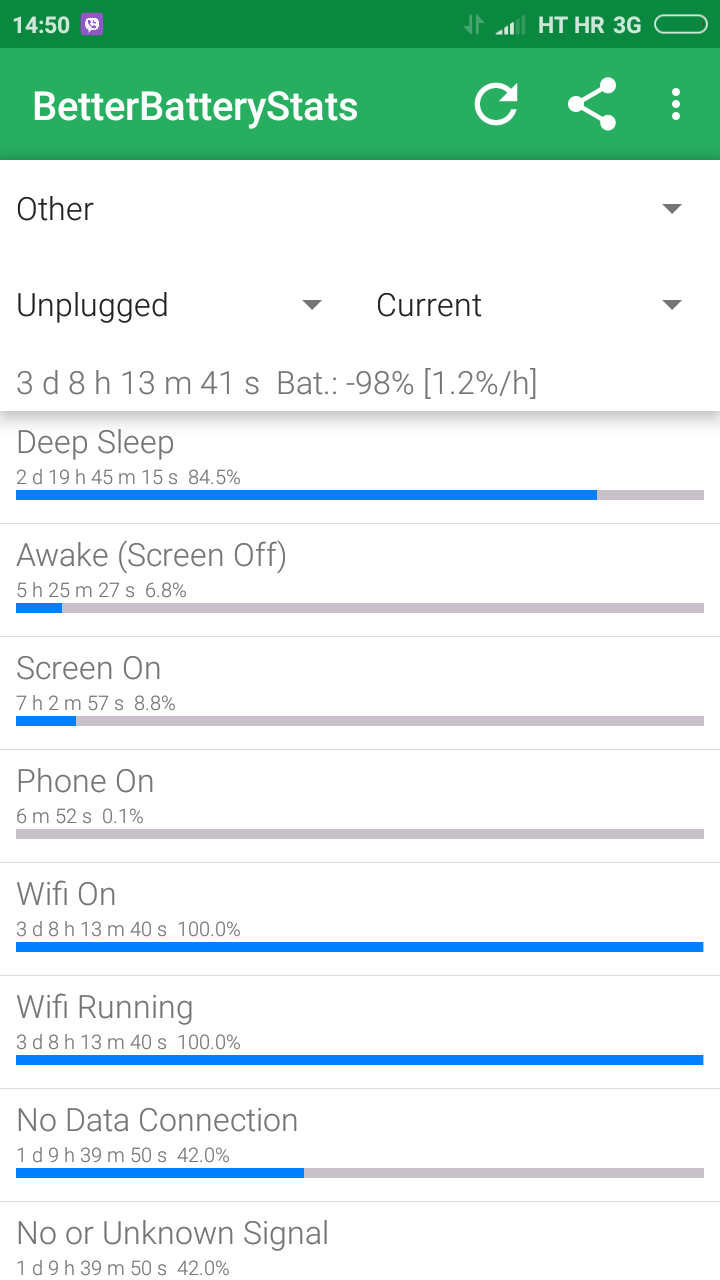Open the No or Unknown Signal entry
Image resolution: width=720 pixels, height=1280 pixels.
(360, 1241)
